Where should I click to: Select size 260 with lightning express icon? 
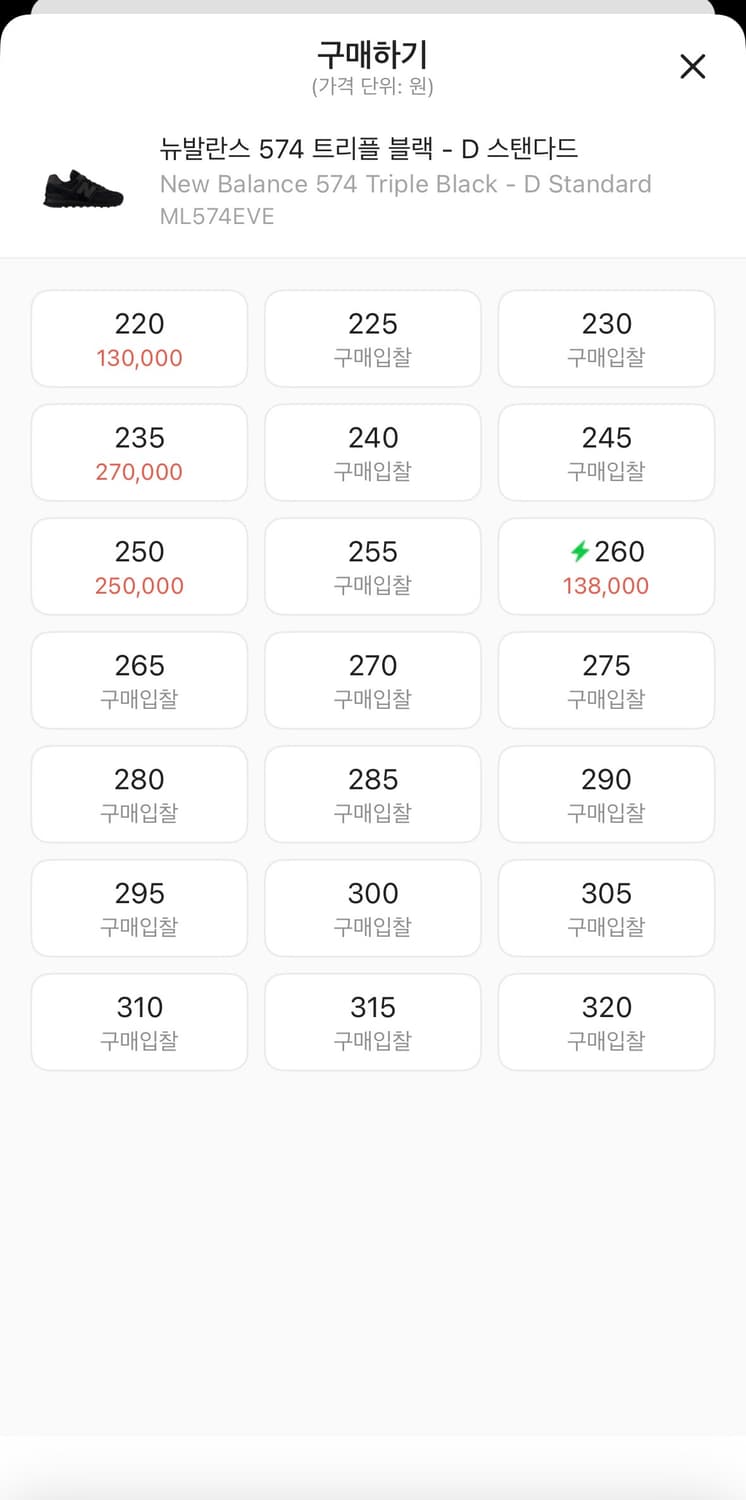606,566
